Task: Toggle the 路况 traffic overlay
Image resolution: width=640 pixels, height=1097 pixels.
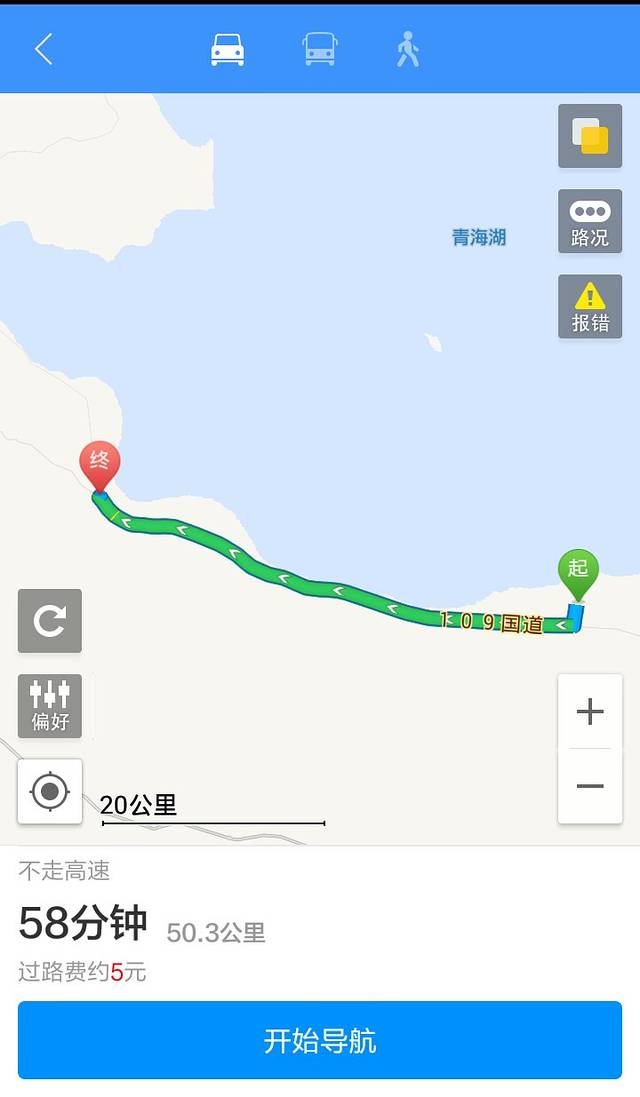Action: 589,221
